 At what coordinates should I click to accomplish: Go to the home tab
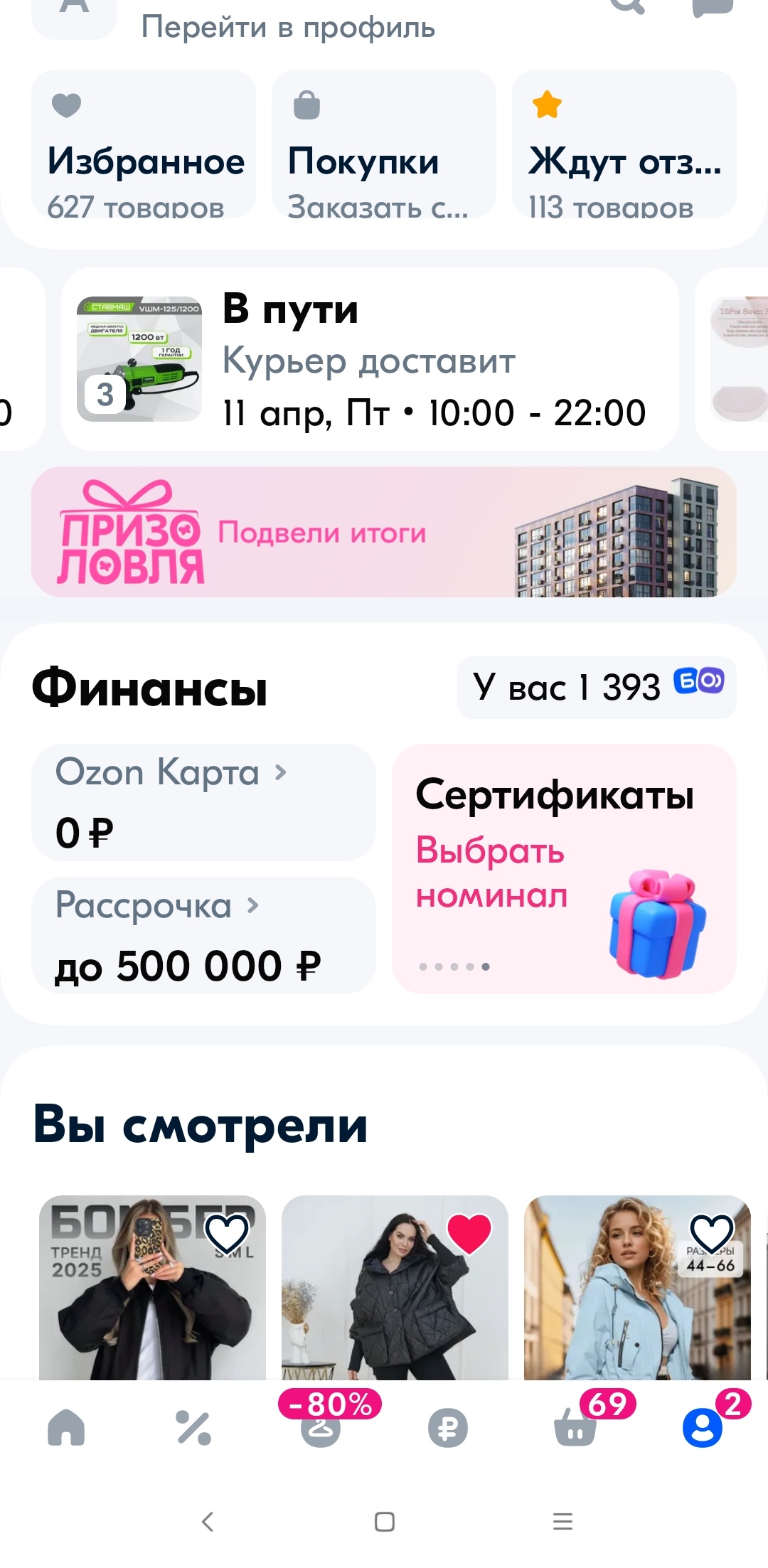click(x=66, y=1427)
